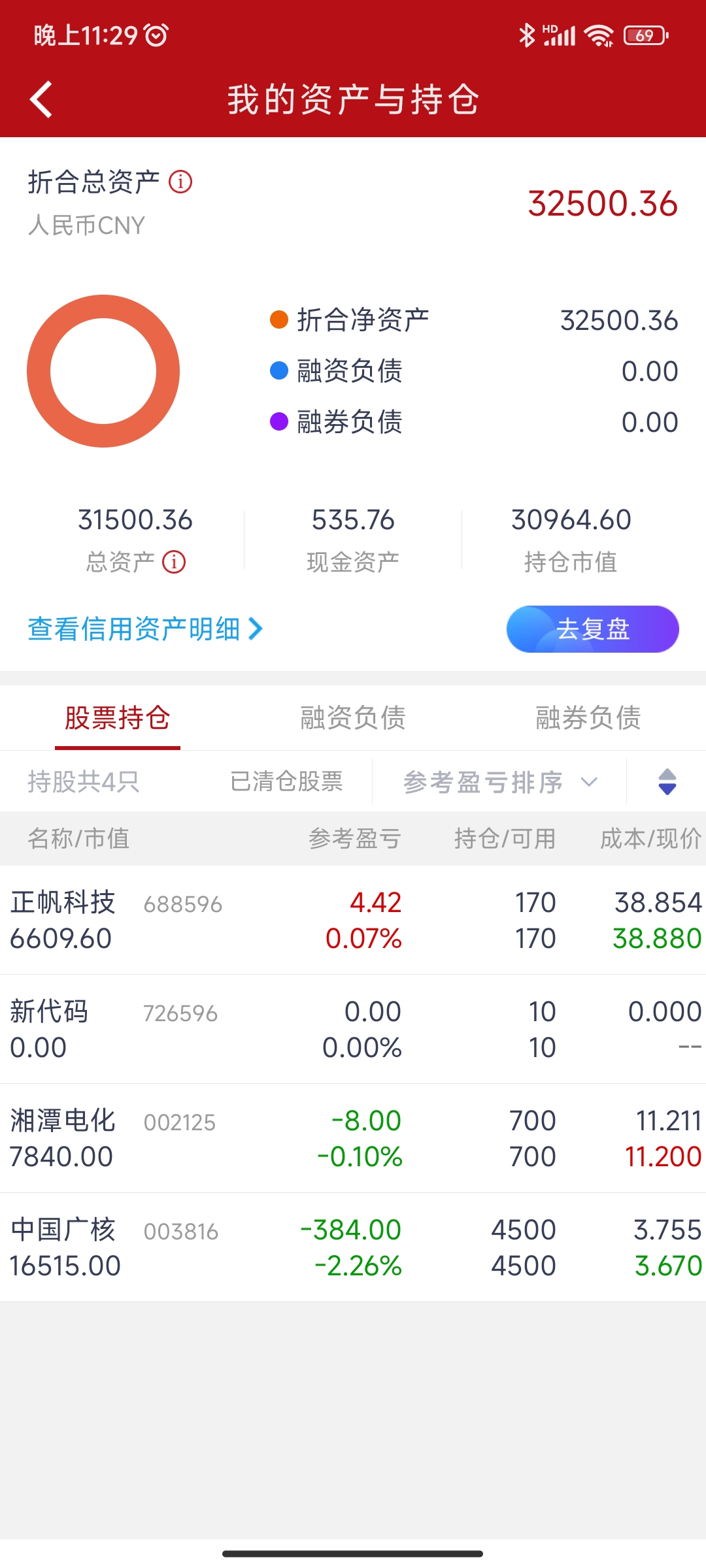The image size is (706, 1568).
Task: Switch to 融券负债 tab
Action: [x=588, y=718]
